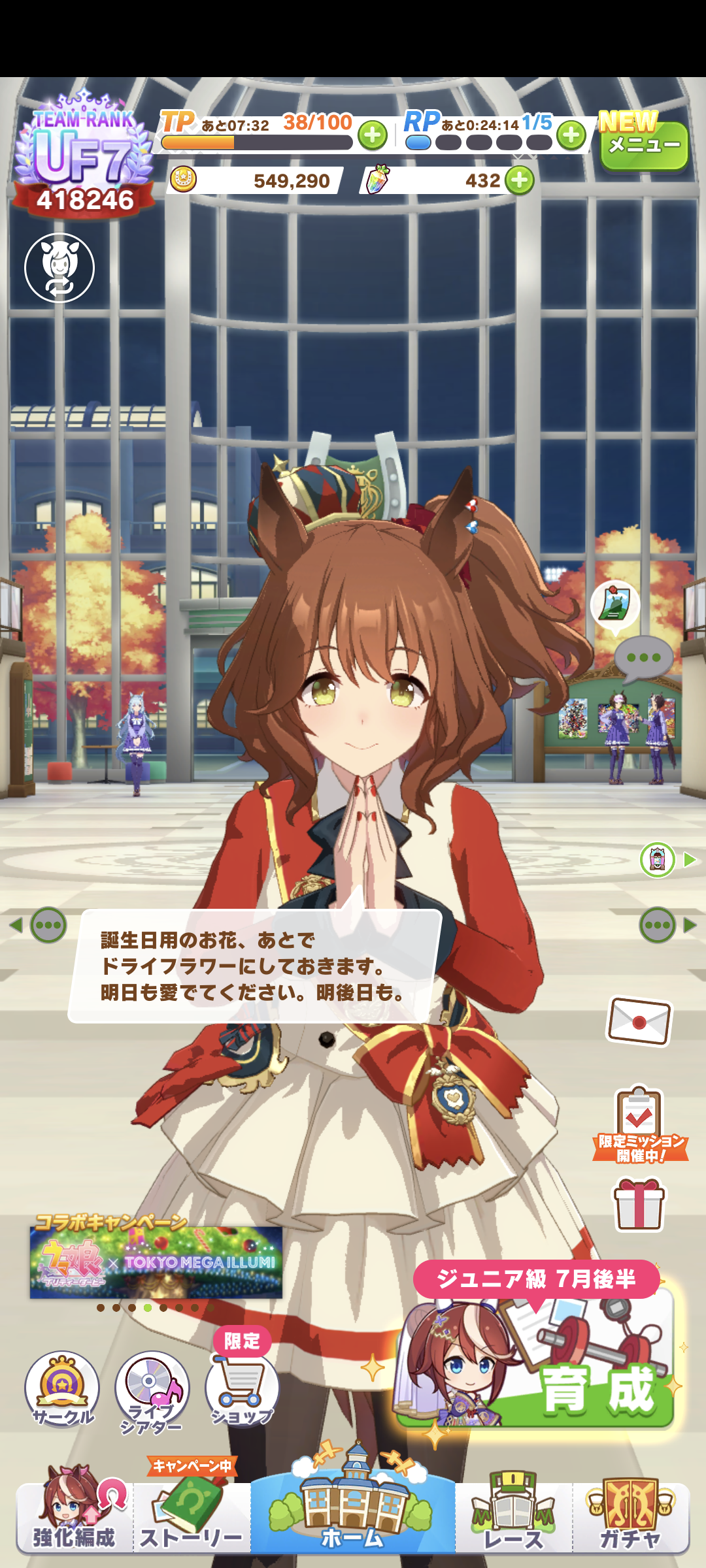Open the present gift box
The width and height of the screenshot is (706, 1568).
[639, 1205]
